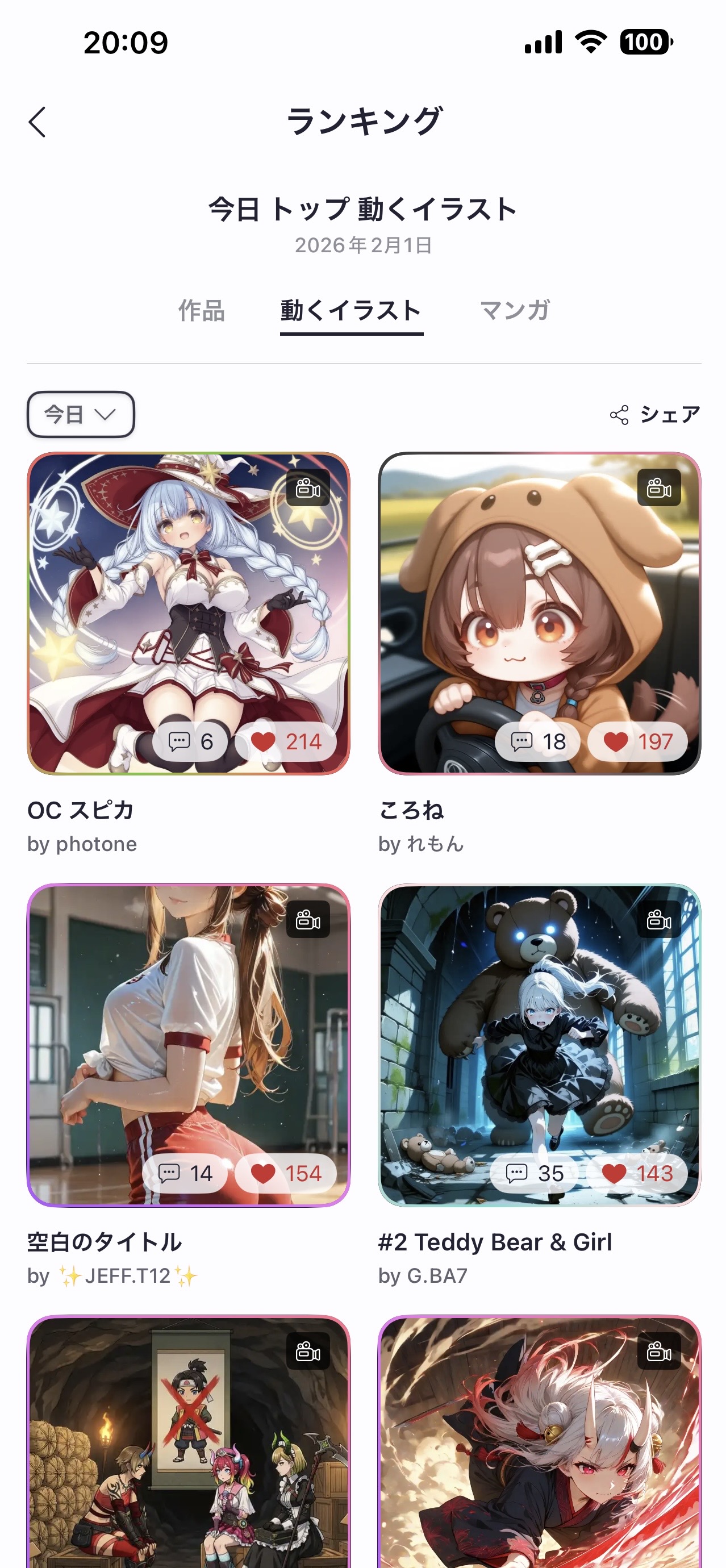Select the 動くイラスト tab

(x=351, y=310)
